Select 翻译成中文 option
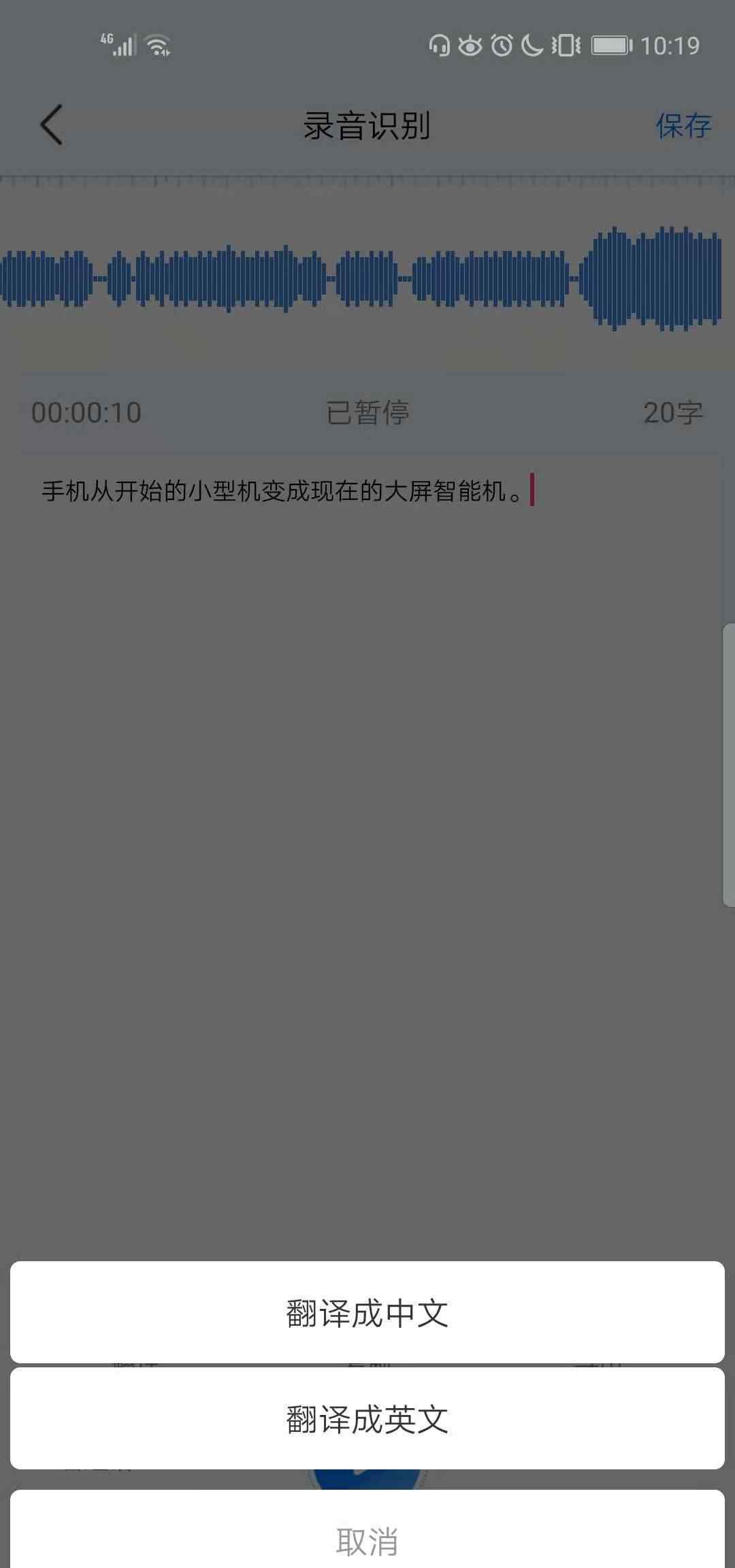735x1568 pixels. (367, 1312)
